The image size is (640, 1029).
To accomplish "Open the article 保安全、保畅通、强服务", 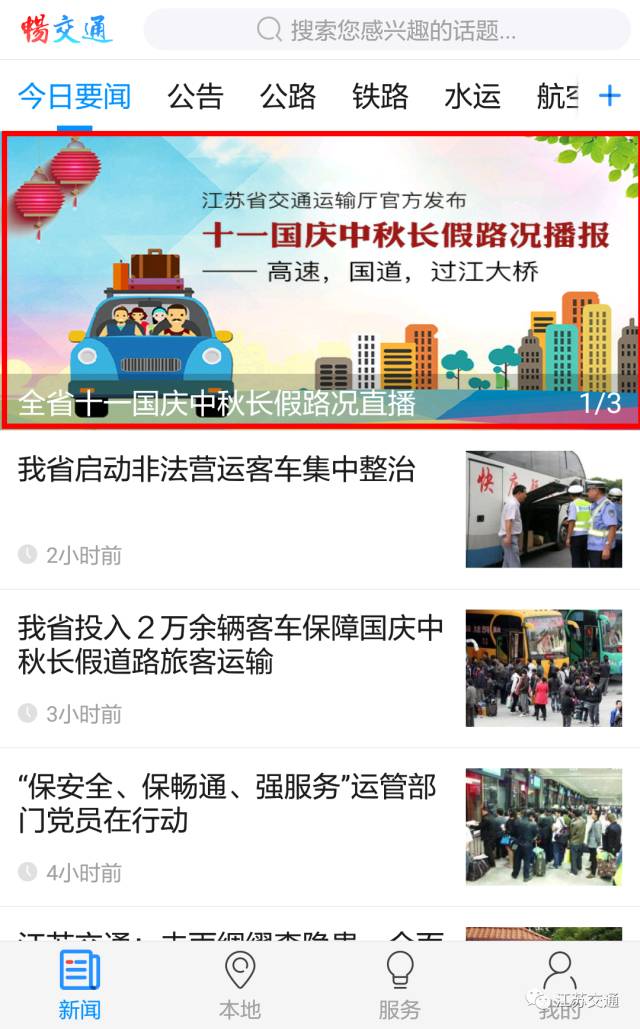I will (320, 827).
